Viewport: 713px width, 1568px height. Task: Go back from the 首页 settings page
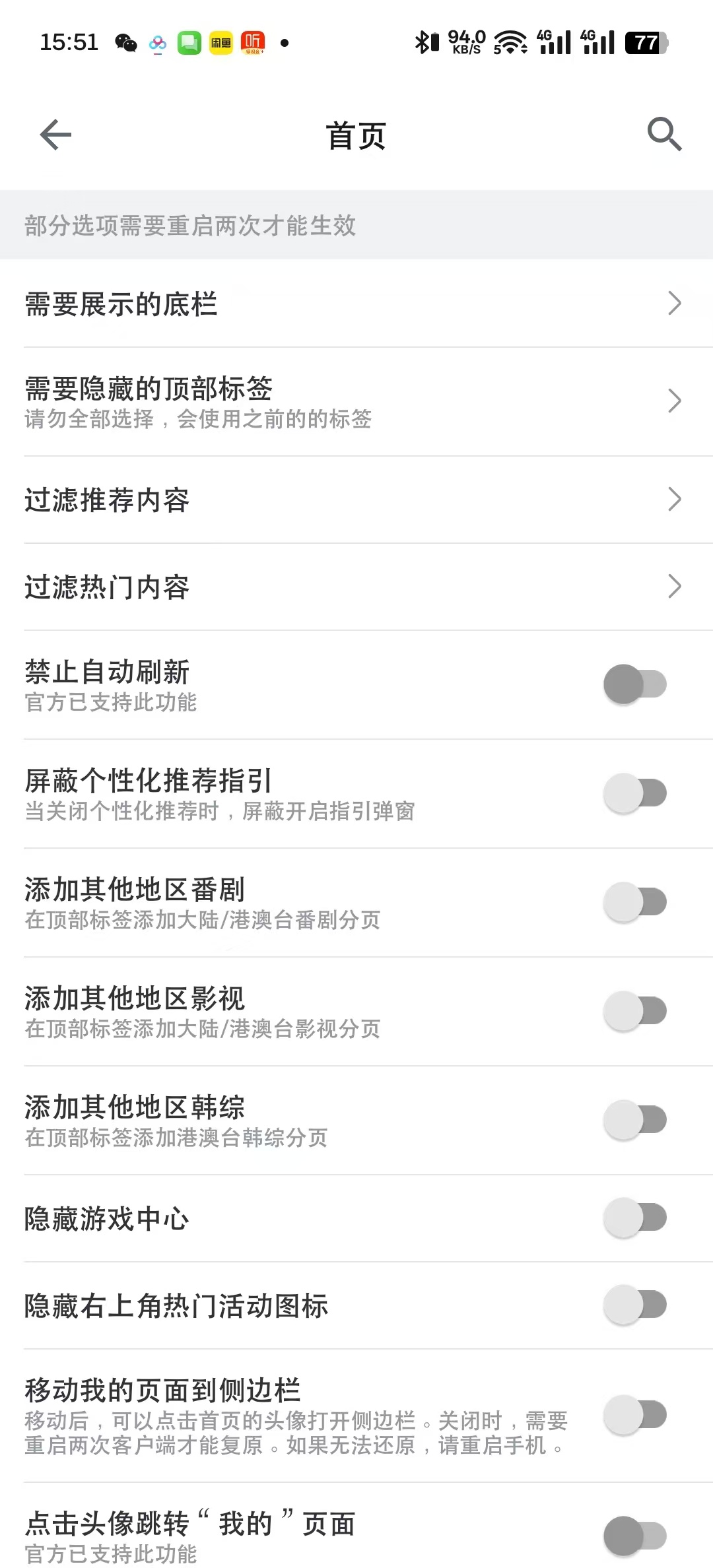pyautogui.click(x=55, y=135)
